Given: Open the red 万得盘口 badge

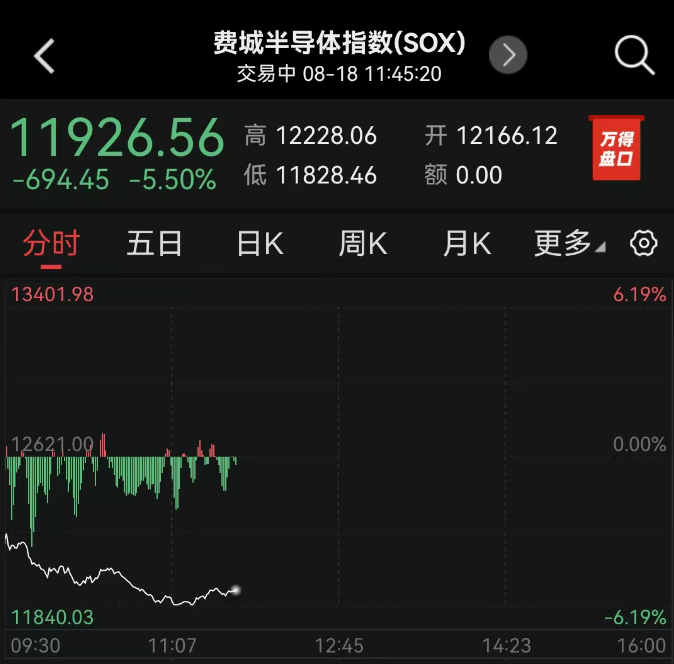Looking at the screenshot, I should 616,148.
